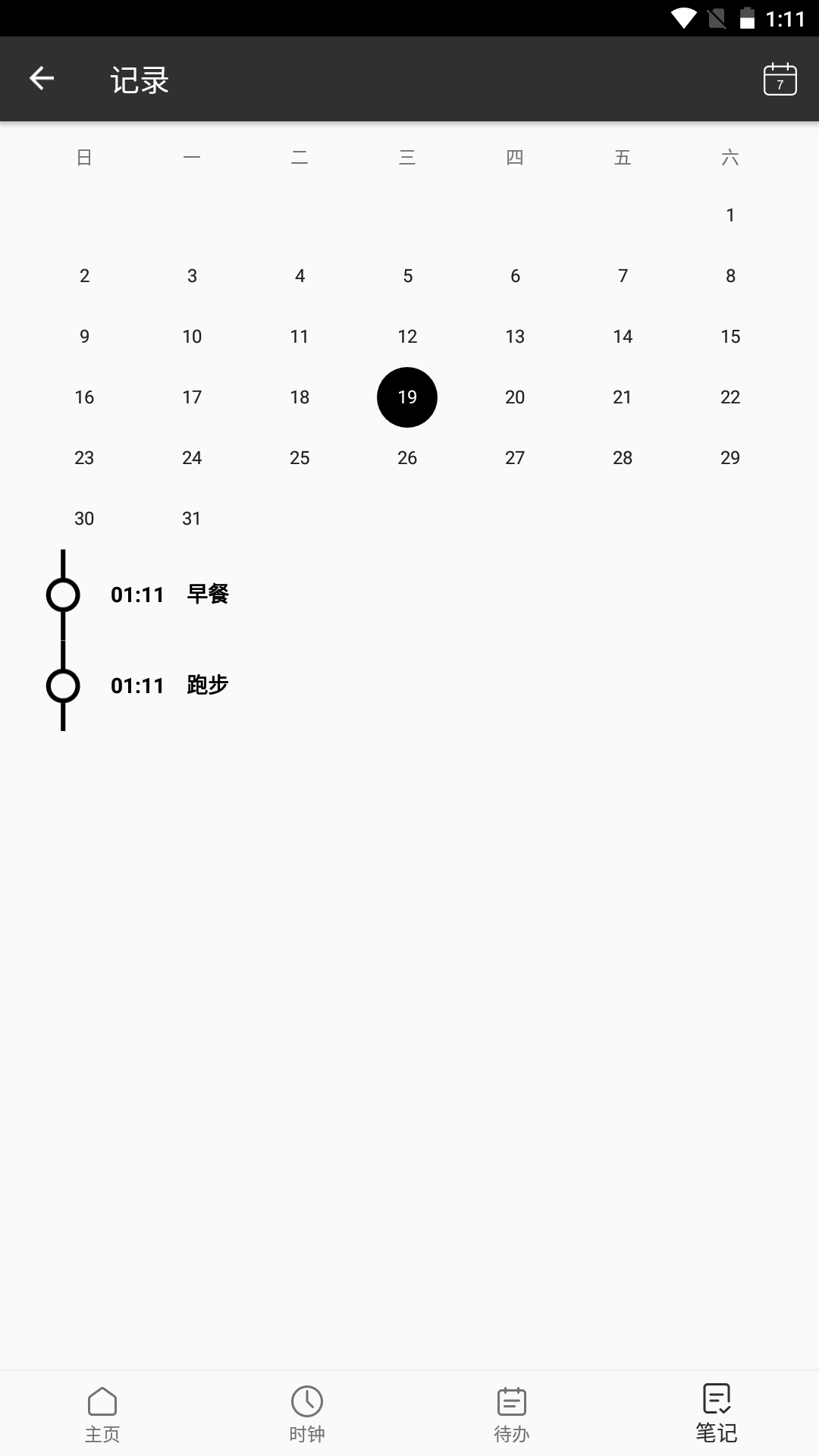Choose date 20 in the calendar
This screenshot has width=819, height=1456.
click(515, 397)
